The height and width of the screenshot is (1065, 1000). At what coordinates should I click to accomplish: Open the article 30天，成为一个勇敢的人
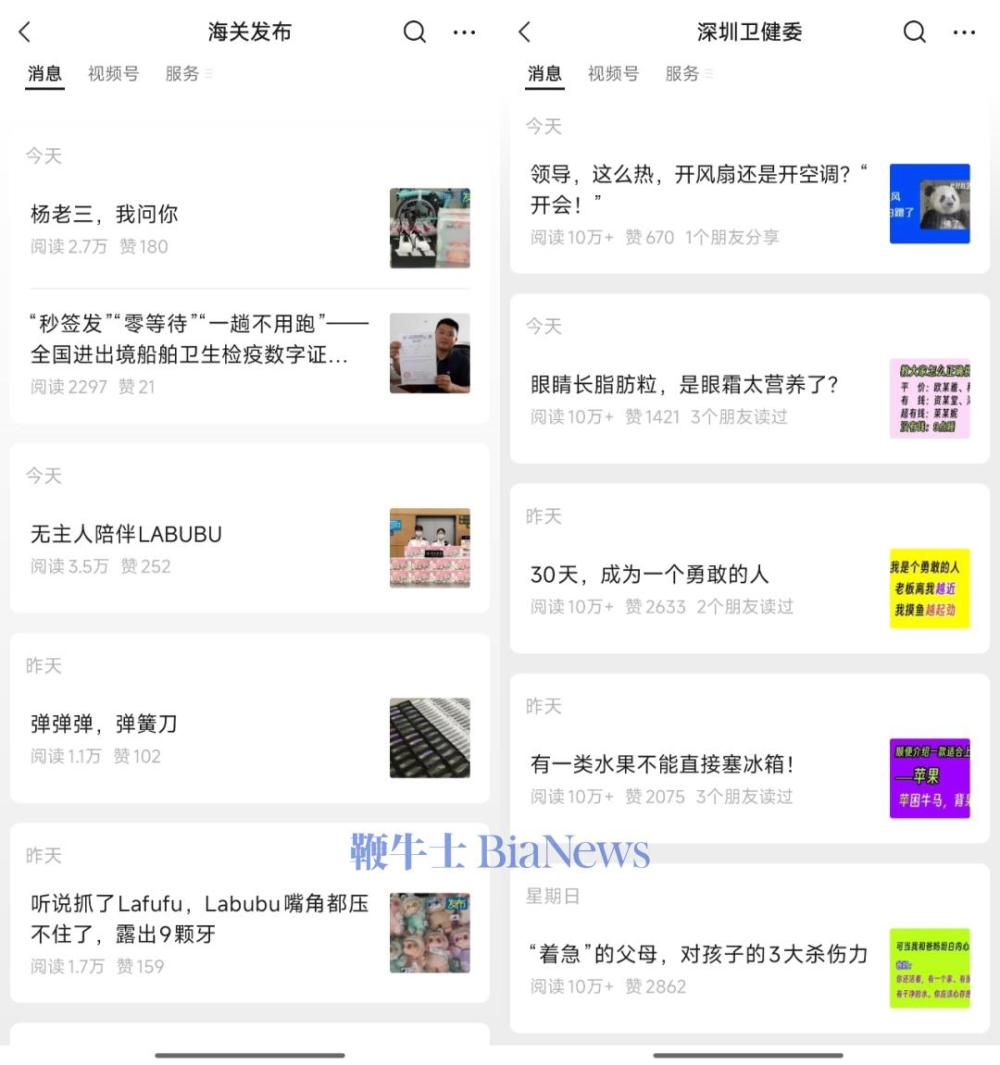[649, 575]
